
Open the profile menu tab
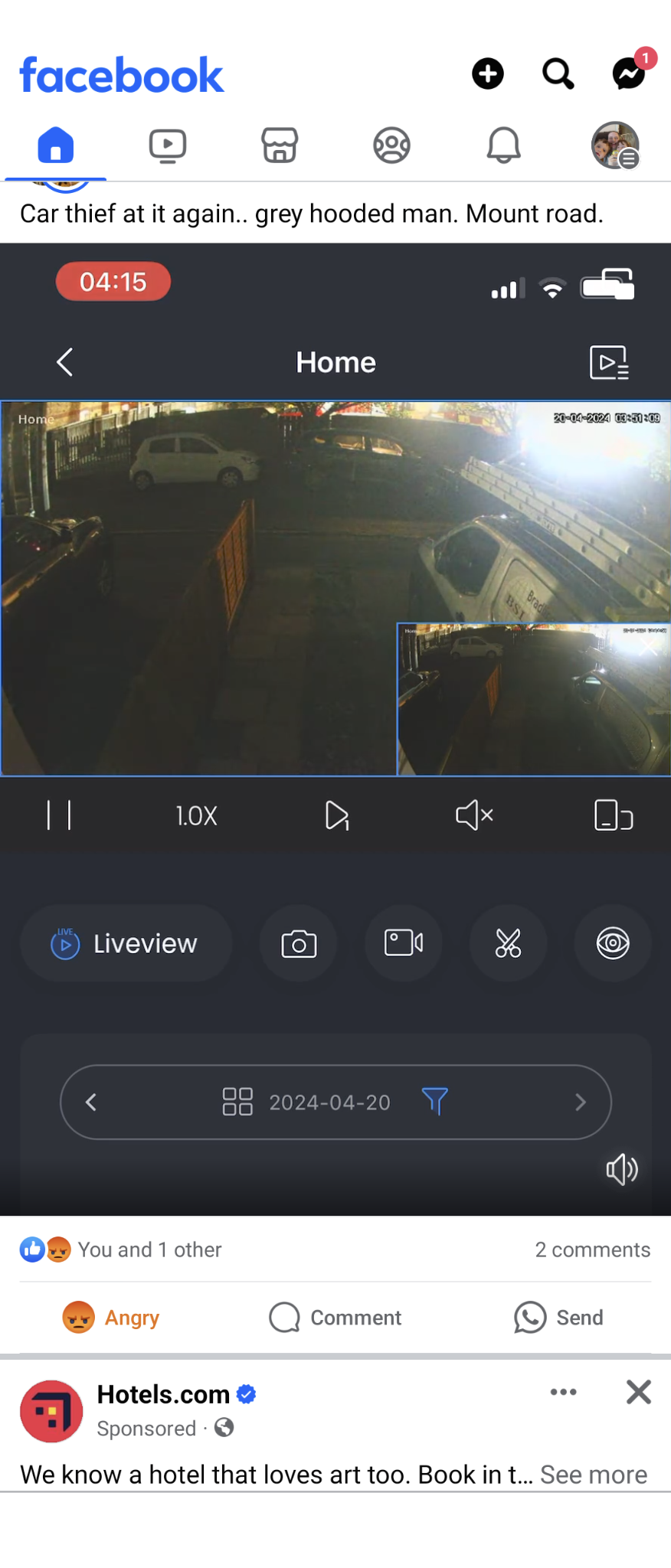click(615, 145)
